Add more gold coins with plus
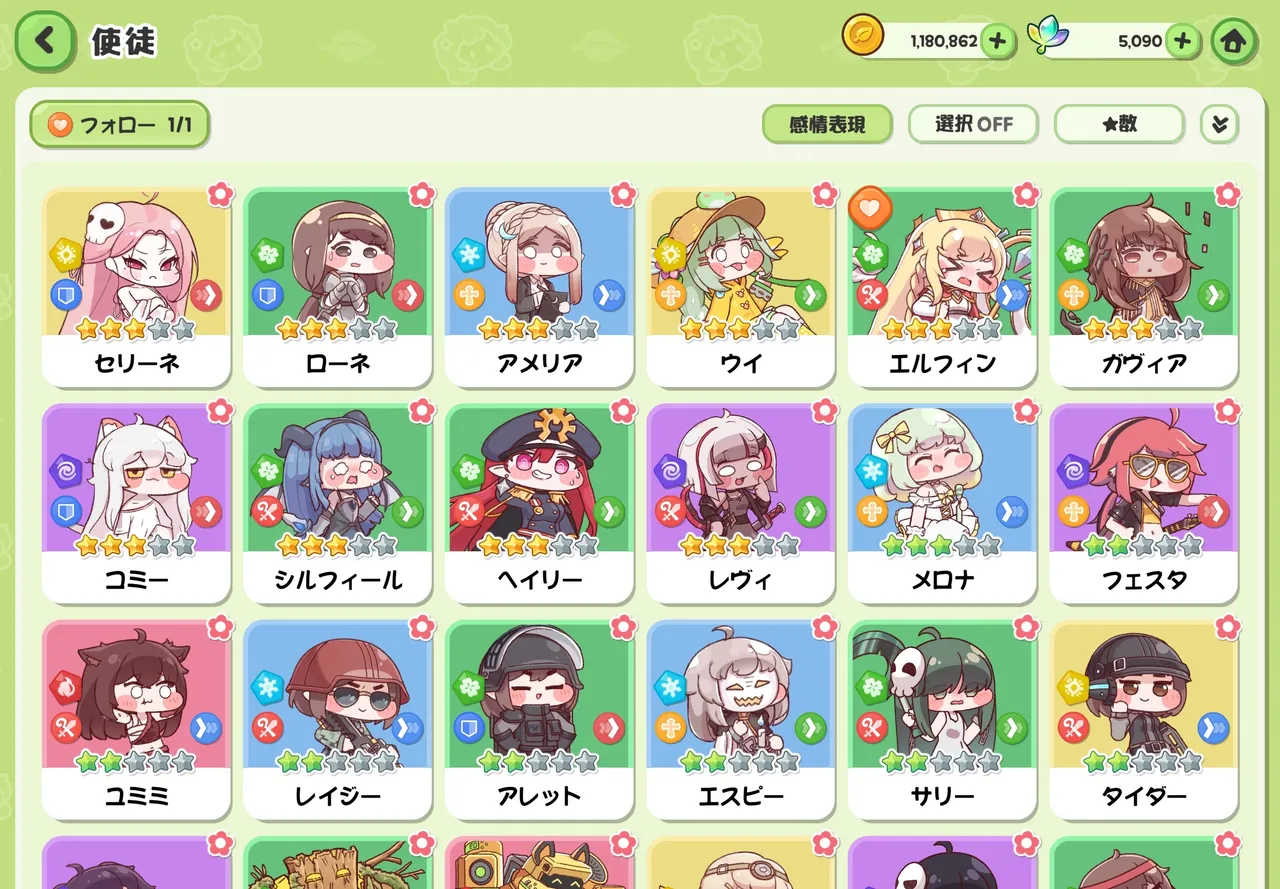 (997, 41)
